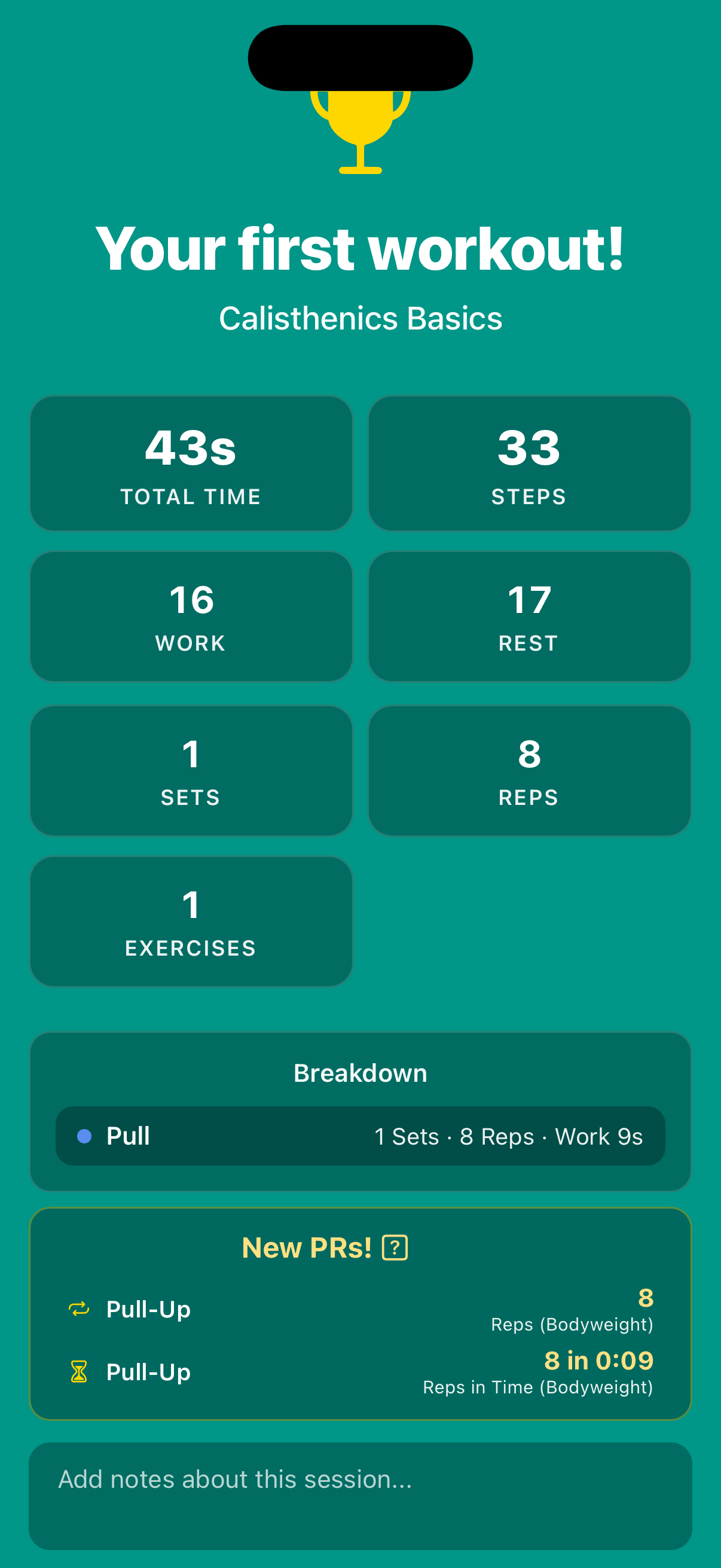
Task: Select the repeat arrows icon beside Pull-Up
Action: point(79,1308)
